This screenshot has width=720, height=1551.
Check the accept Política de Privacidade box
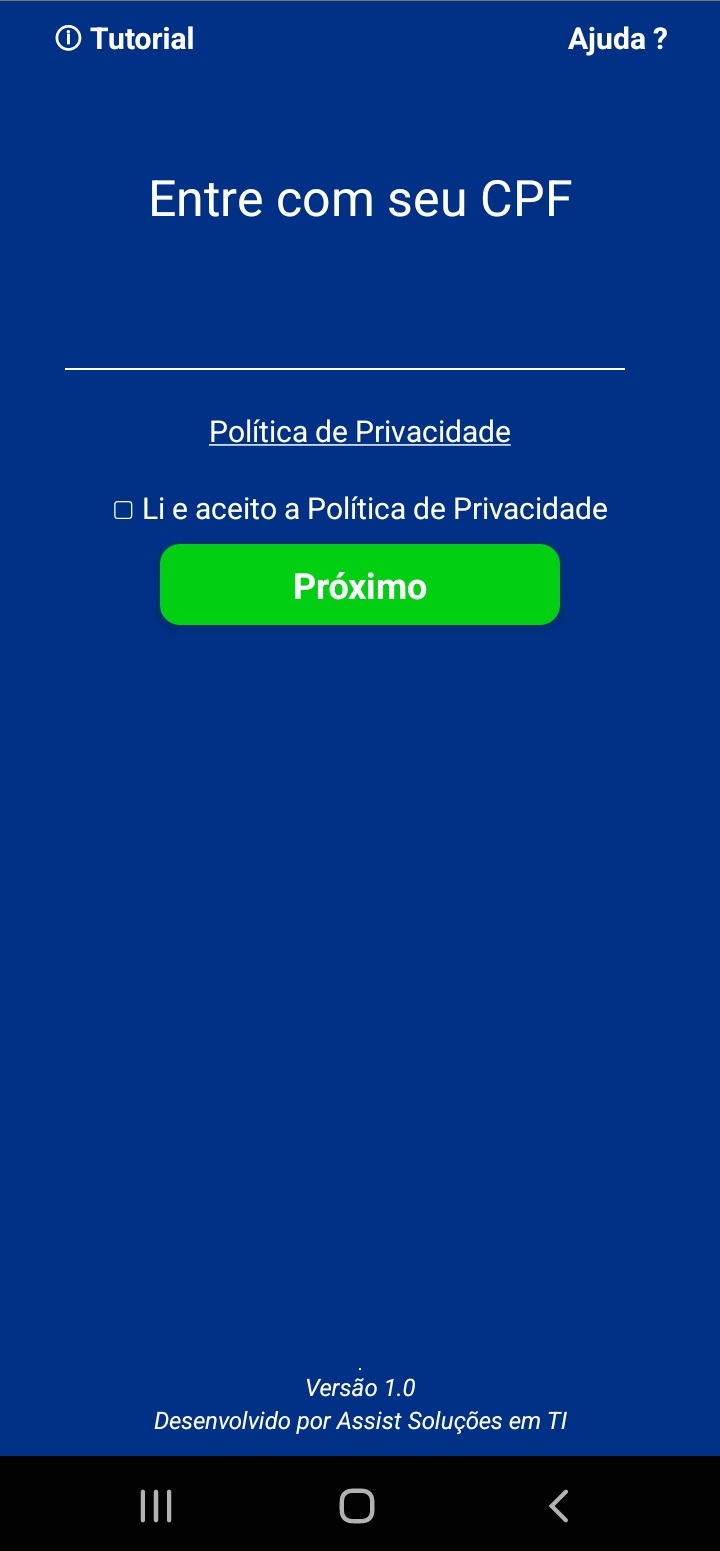click(123, 510)
